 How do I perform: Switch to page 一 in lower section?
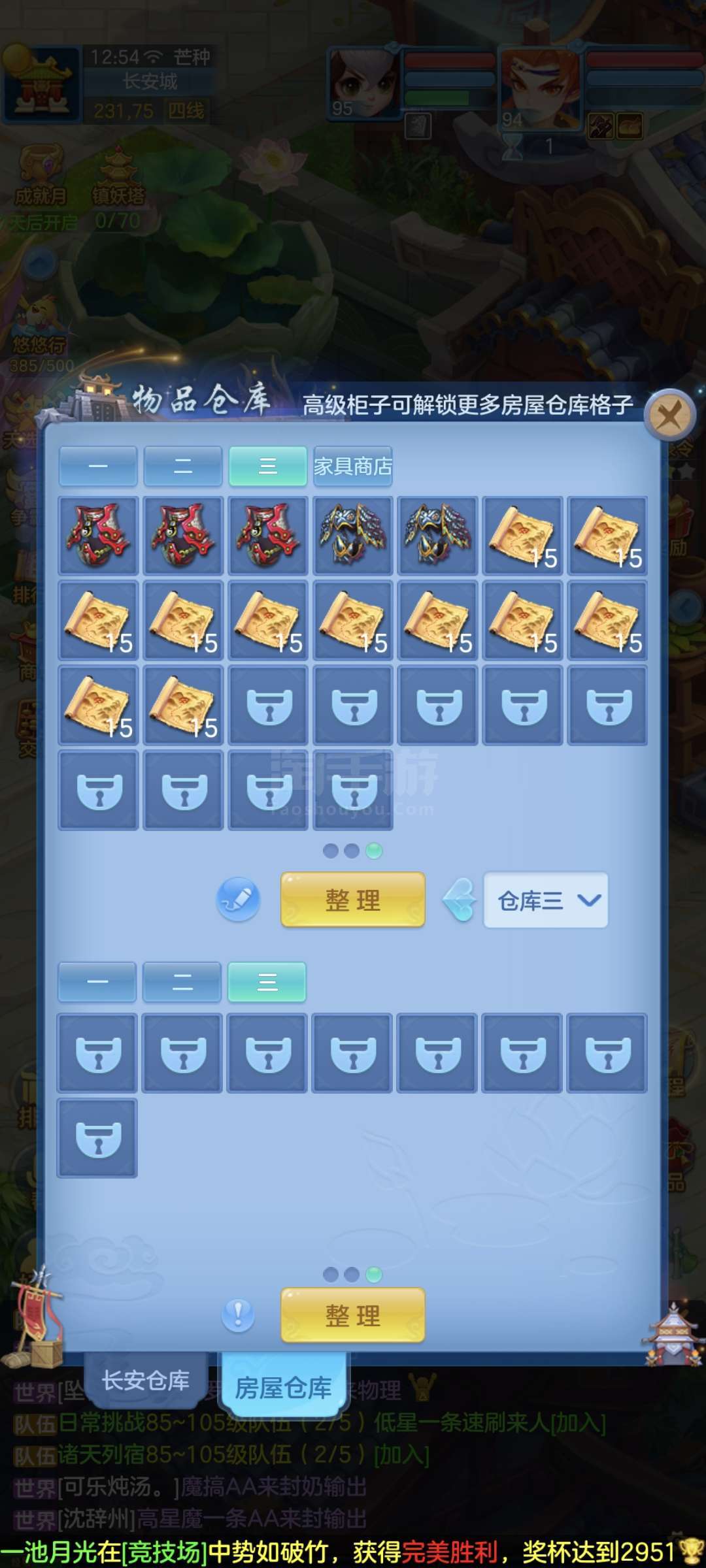[x=97, y=981]
